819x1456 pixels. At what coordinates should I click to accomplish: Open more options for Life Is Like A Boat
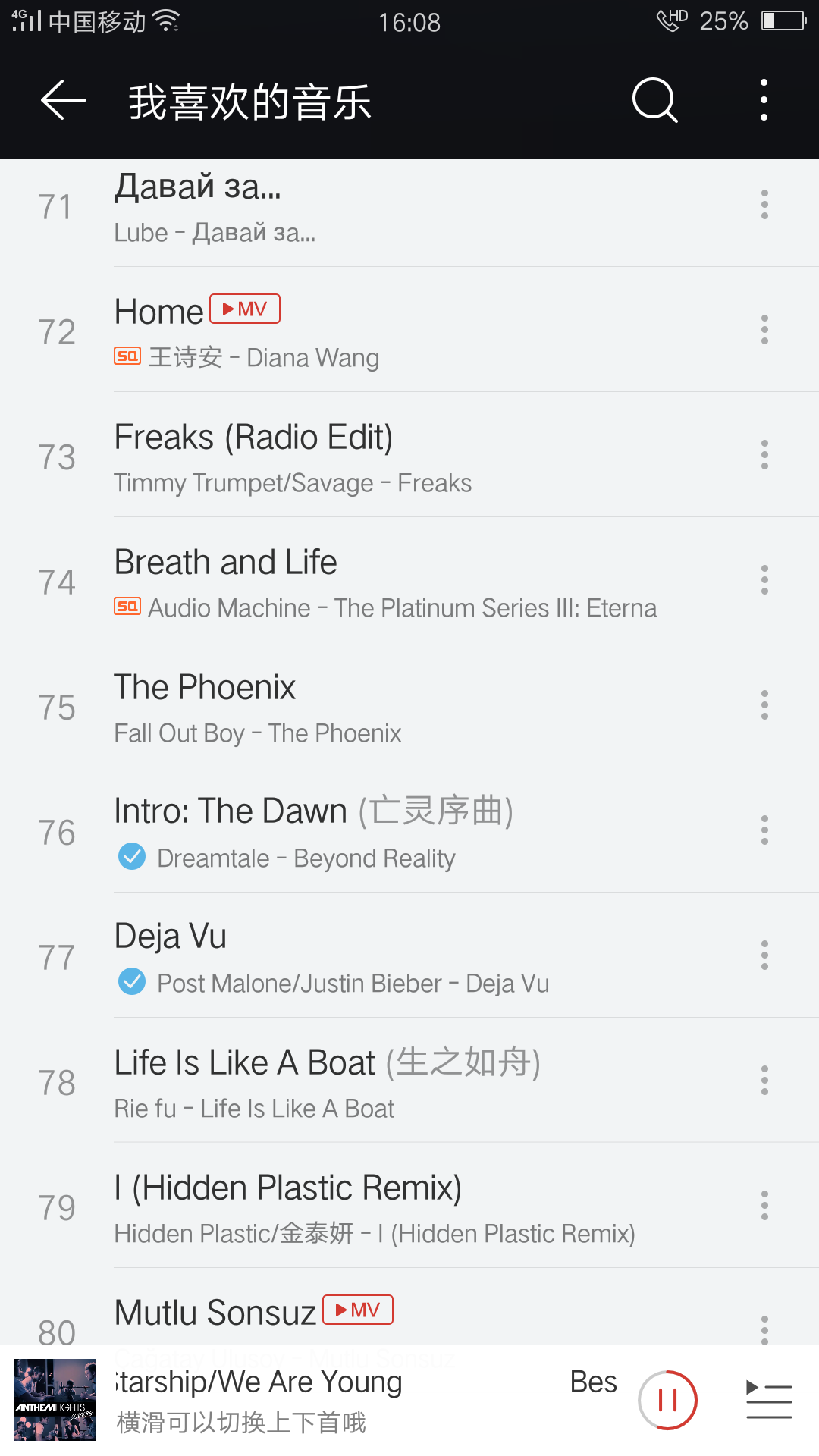(x=764, y=1081)
